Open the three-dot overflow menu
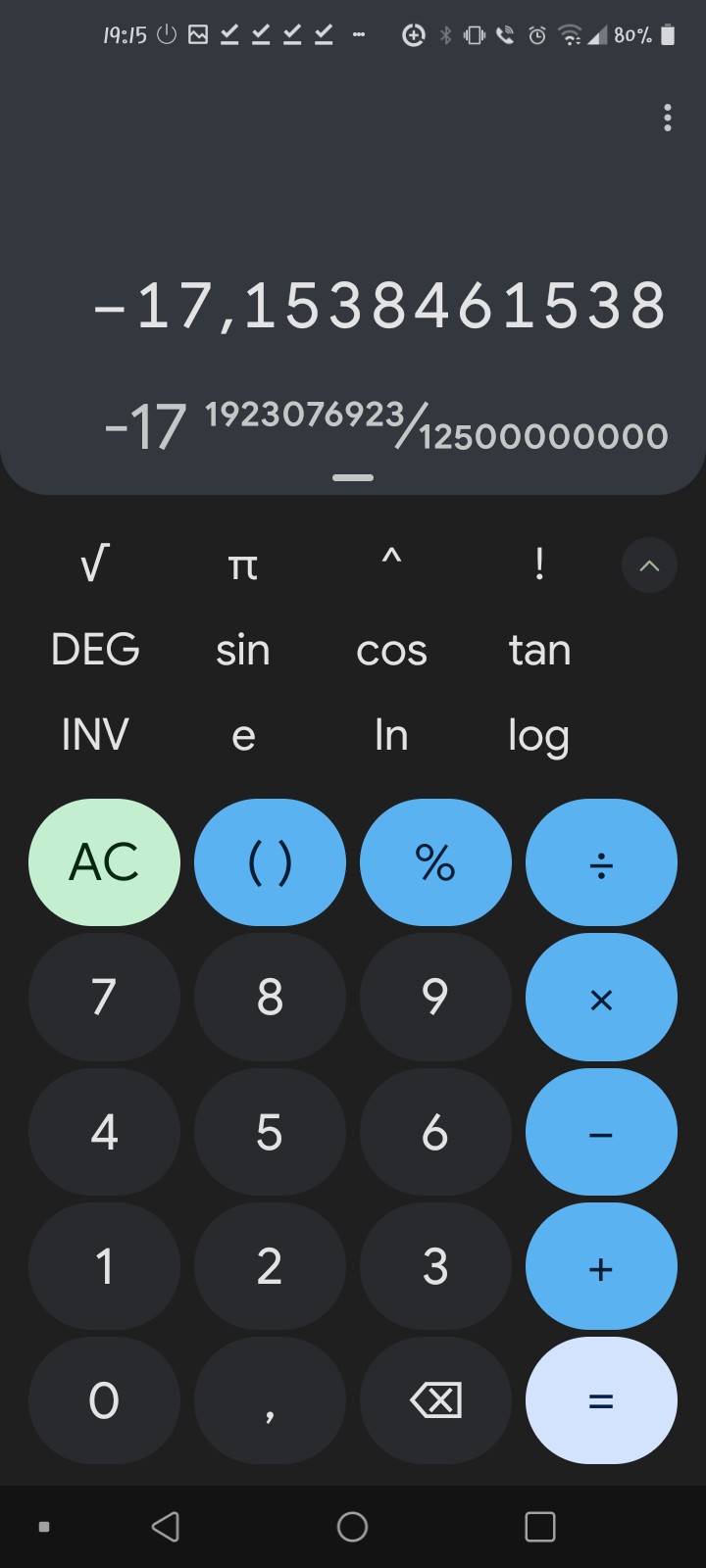The image size is (706, 1568). (667, 118)
